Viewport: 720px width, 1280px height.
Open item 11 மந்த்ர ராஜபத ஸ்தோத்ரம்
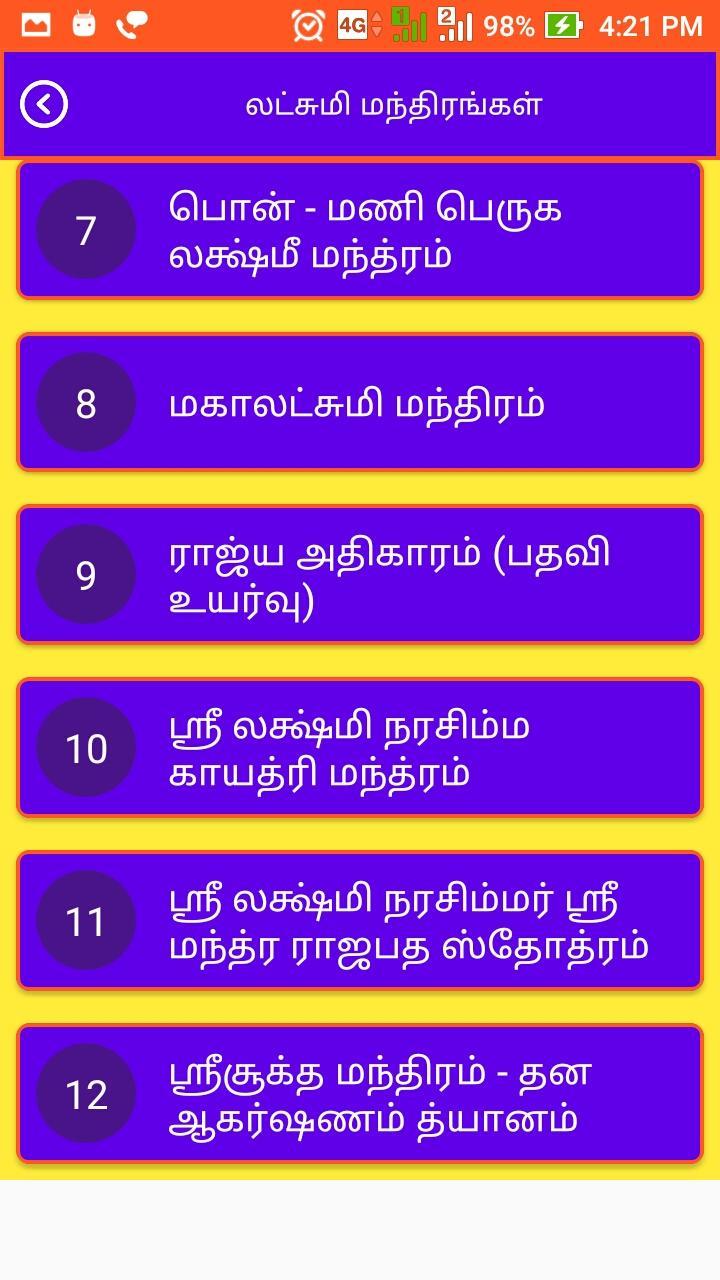(x=360, y=921)
